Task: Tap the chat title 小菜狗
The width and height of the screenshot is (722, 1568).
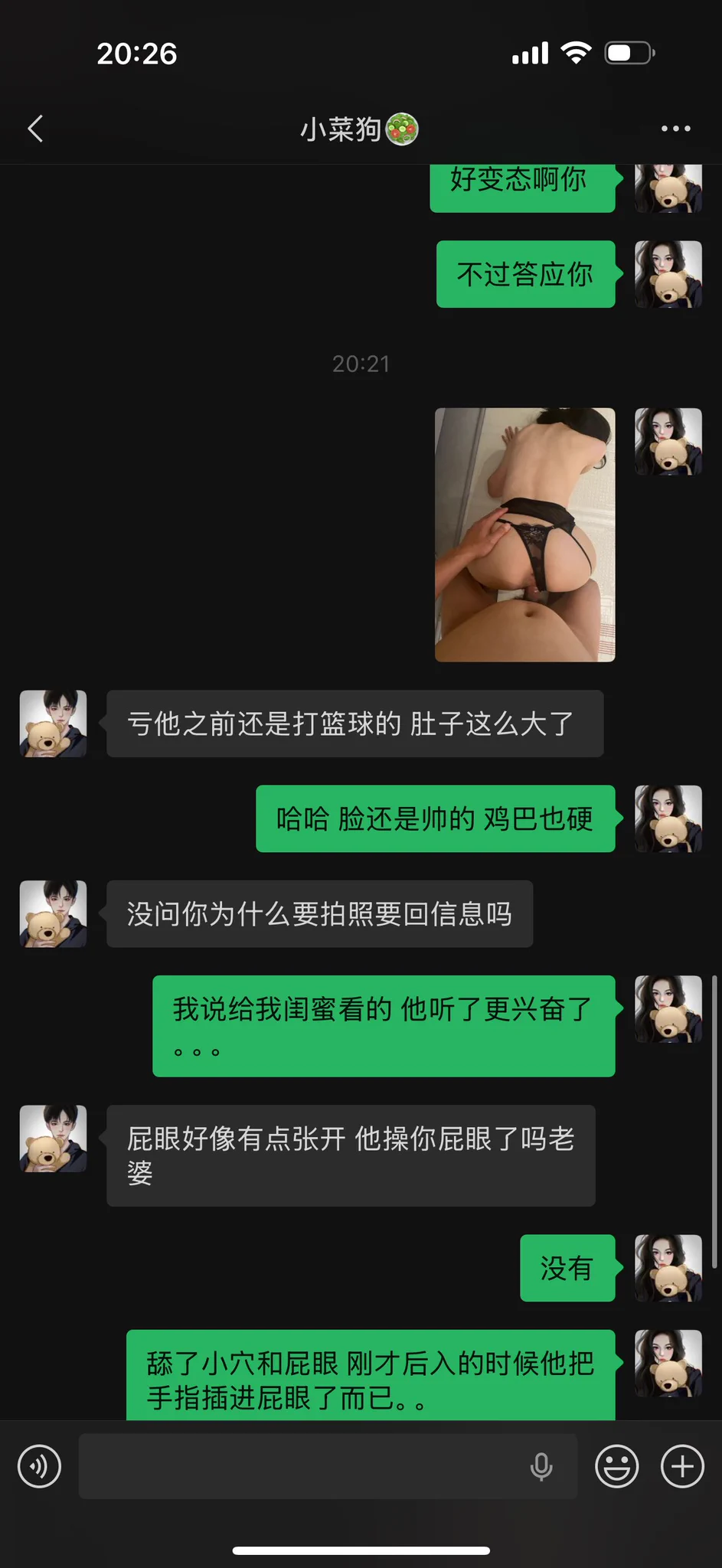Action: pos(361,128)
